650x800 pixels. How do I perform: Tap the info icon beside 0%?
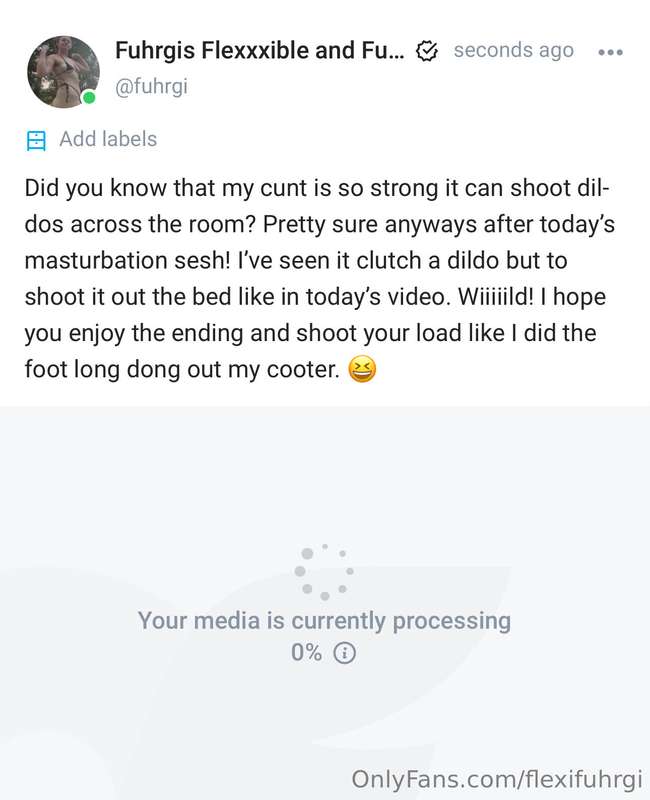click(x=344, y=653)
